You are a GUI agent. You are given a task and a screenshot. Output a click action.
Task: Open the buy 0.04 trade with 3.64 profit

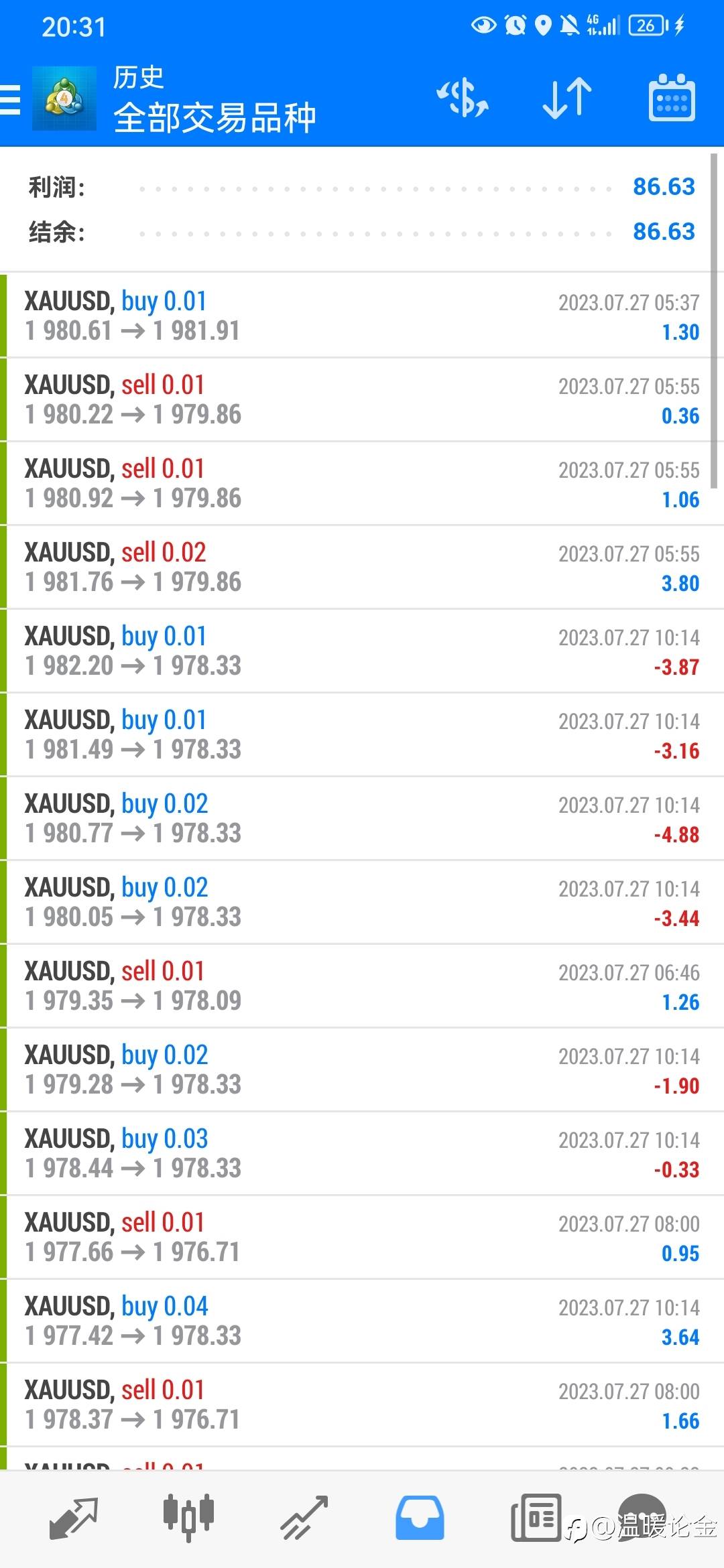pyautogui.click(x=362, y=1321)
